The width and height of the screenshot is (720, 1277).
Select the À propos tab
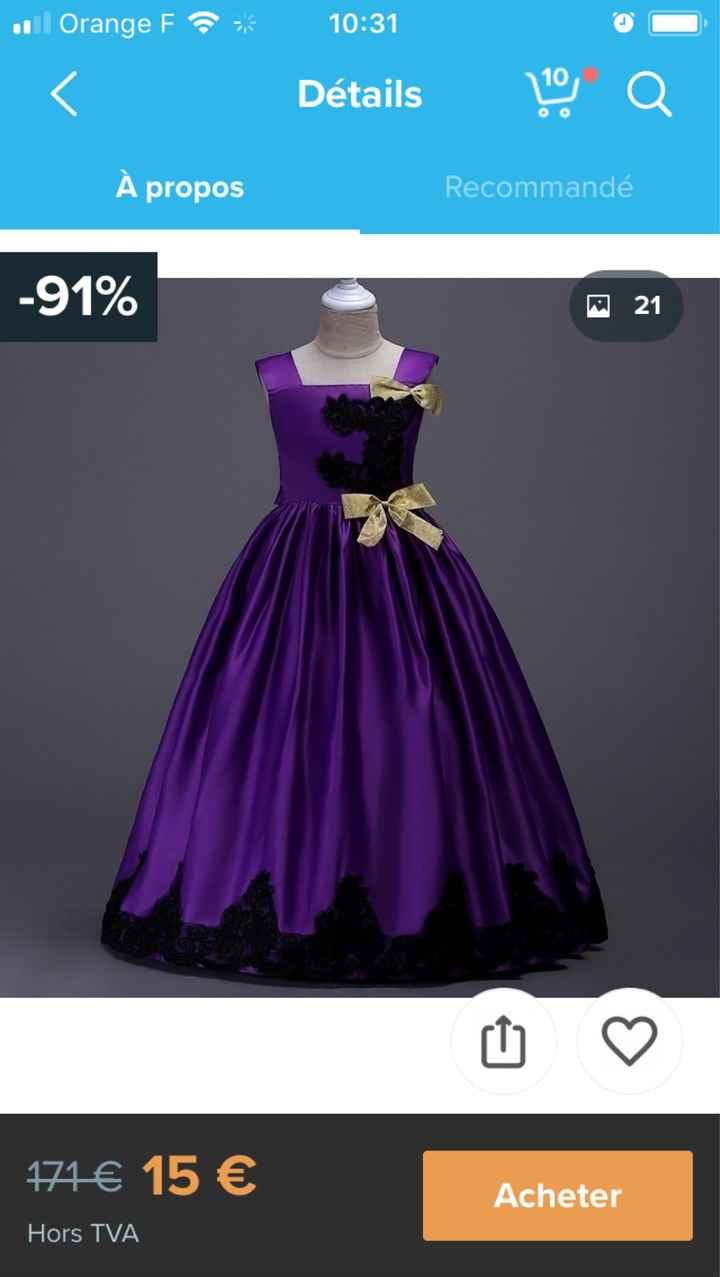pyautogui.click(x=180, y=187)
